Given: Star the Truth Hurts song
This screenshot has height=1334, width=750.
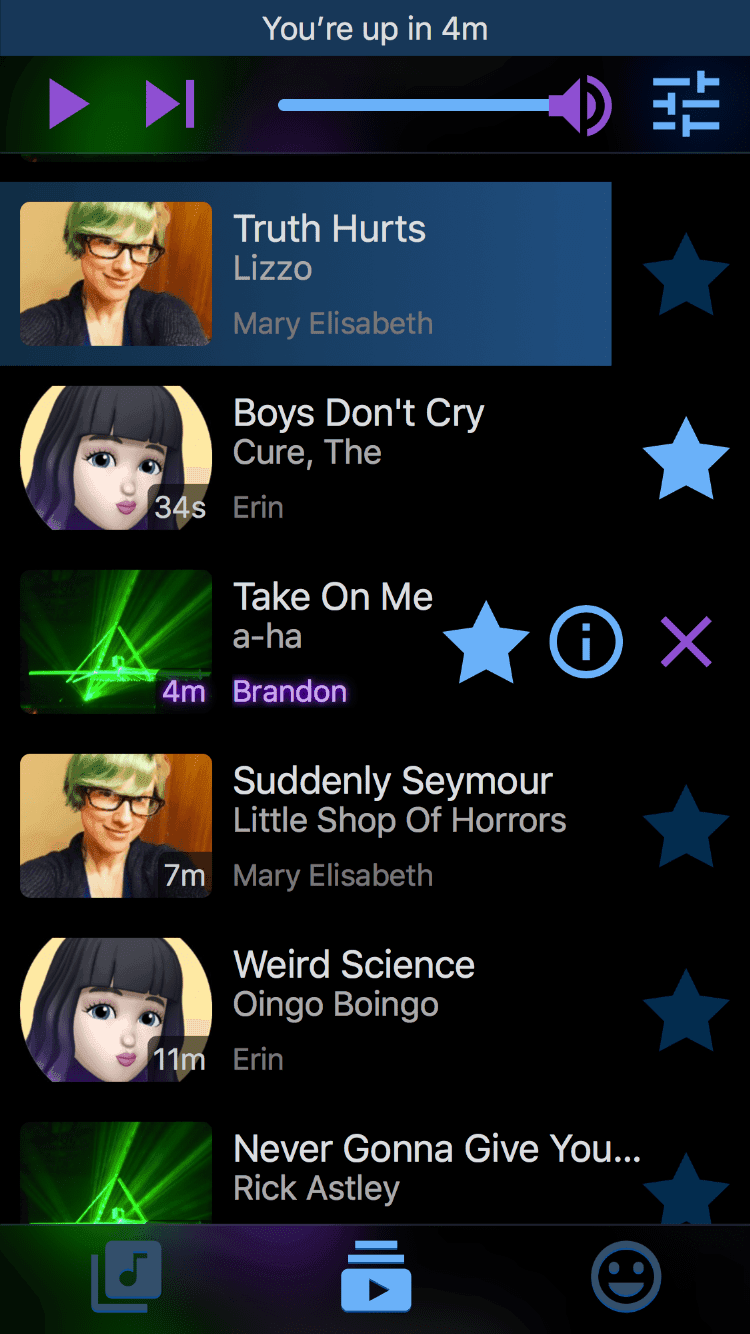Looking at the screenshot, I should [x=686, y=275].
